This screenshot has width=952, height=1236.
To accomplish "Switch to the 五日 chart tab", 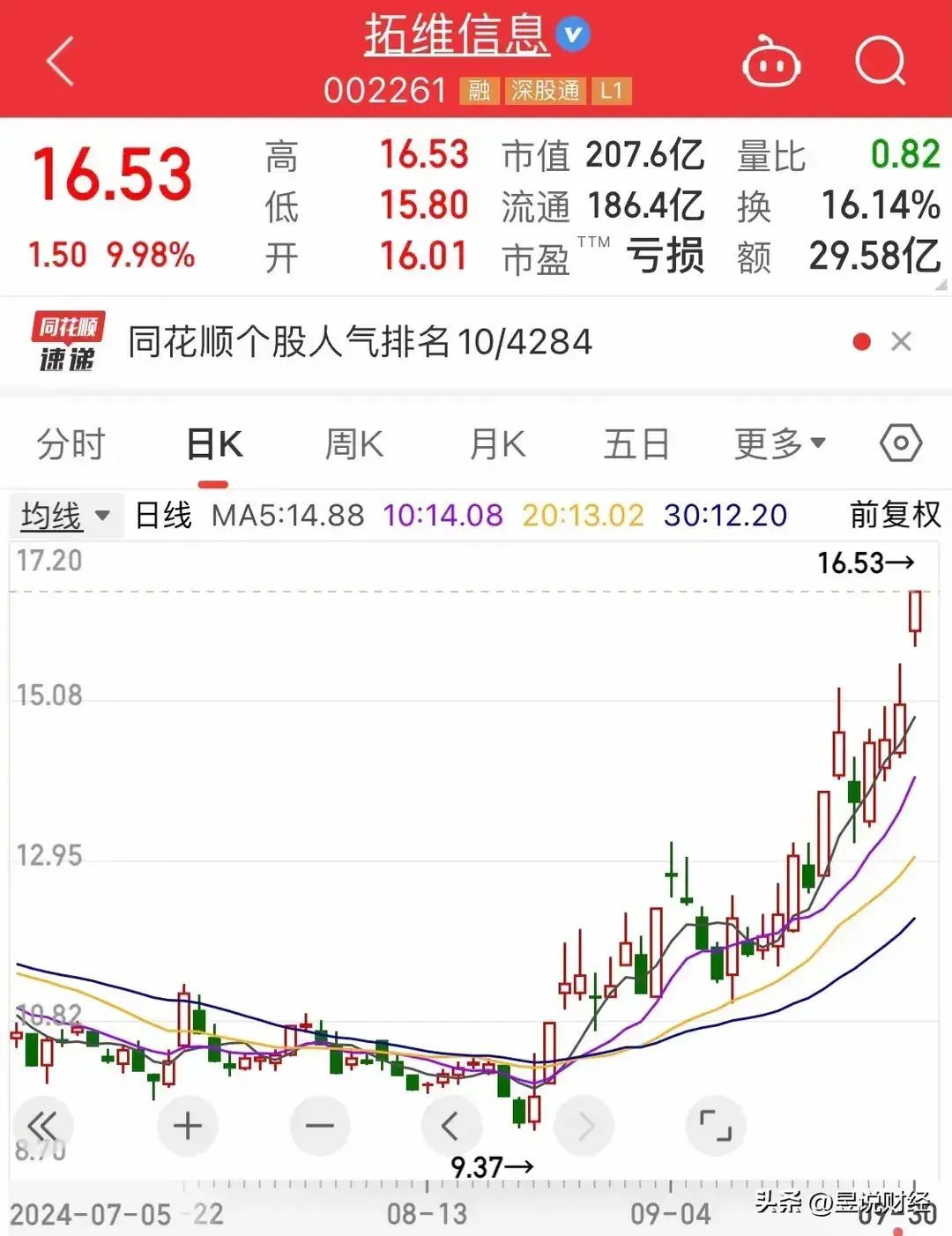I will (x=636, y=444).
